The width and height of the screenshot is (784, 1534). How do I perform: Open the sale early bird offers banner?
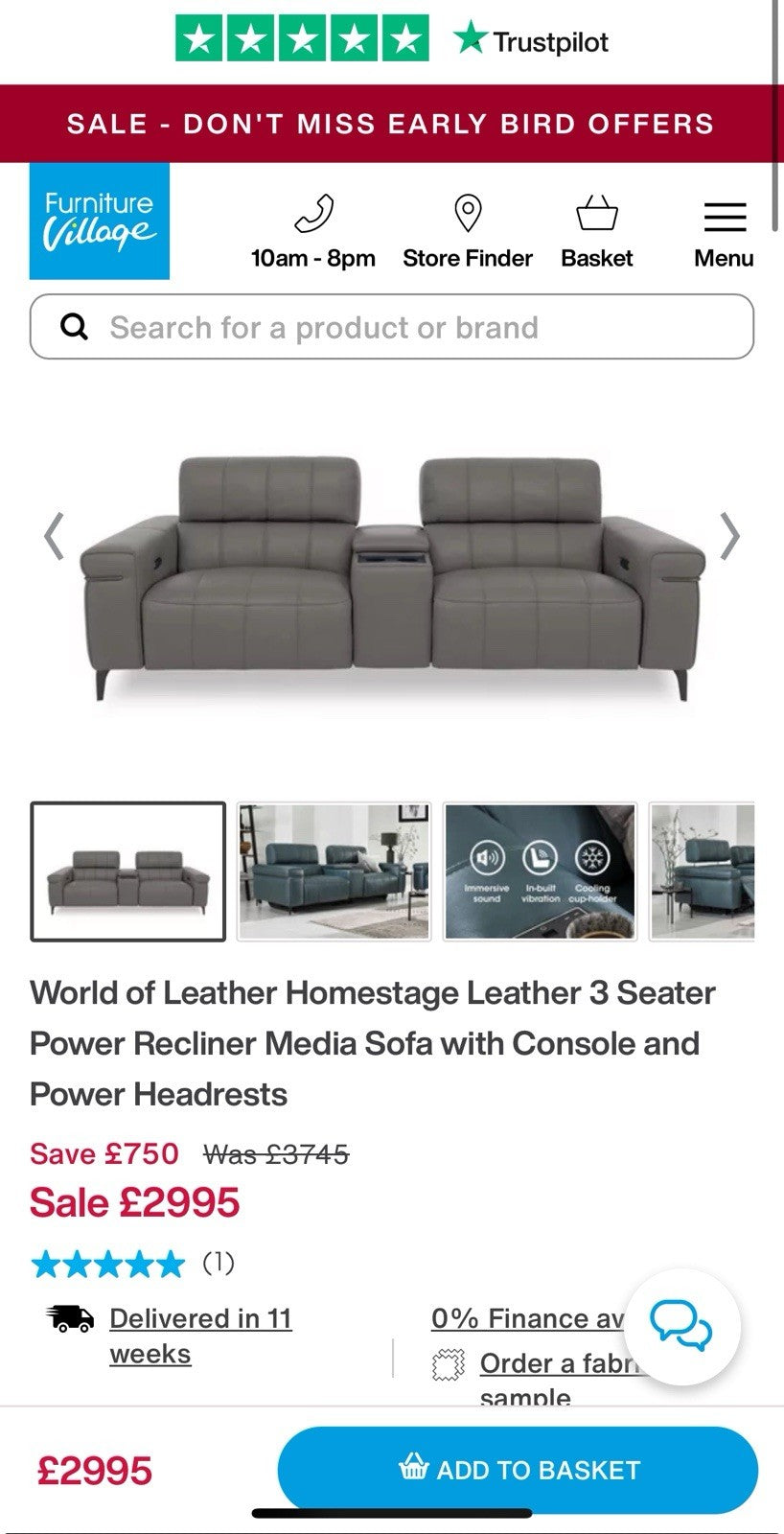click(x=391, y=124)
